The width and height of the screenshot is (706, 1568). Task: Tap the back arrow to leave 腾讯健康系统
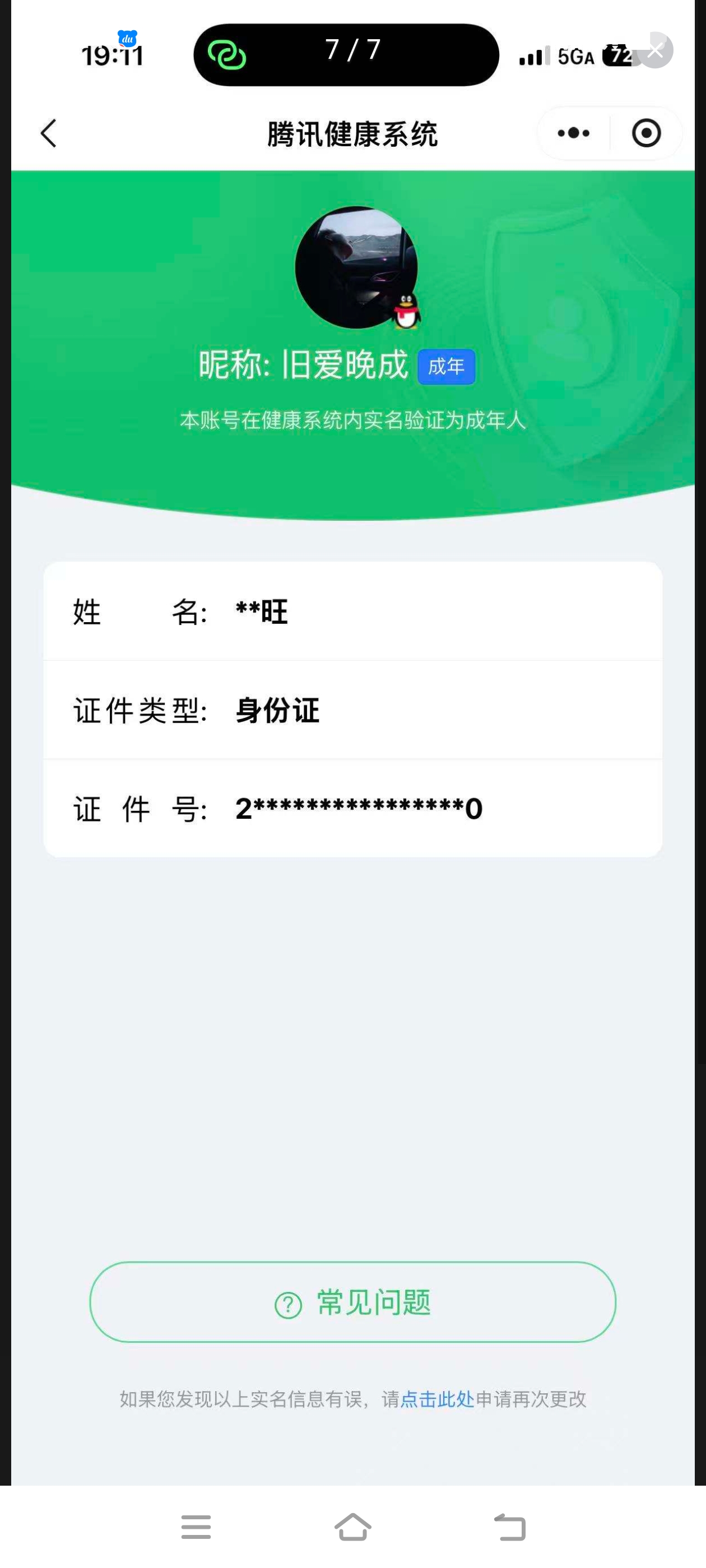pos(48,133)
